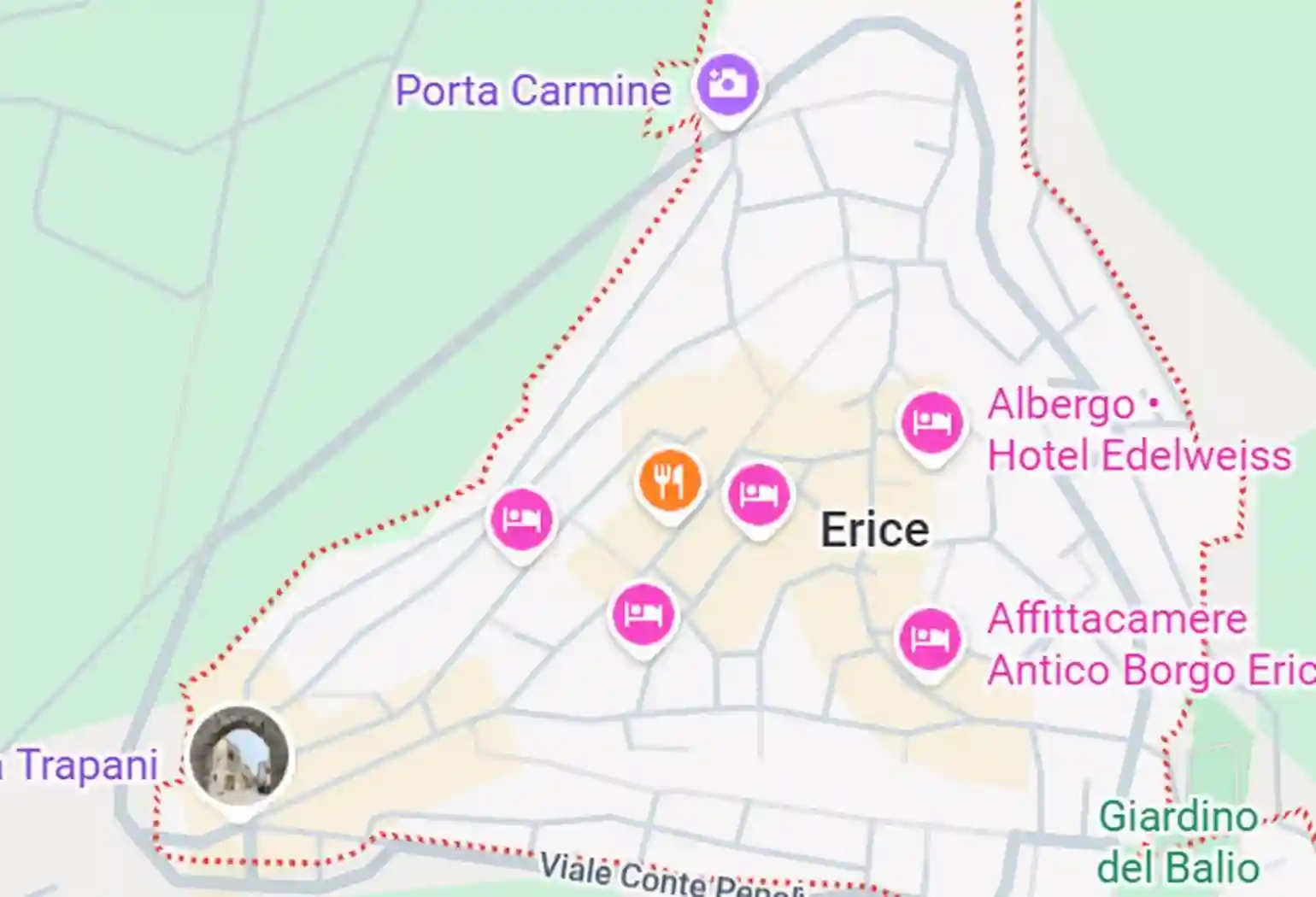Open the Porta Trapani photo marker
The height and width of the screenshot is (897, 1316).
click(x=238, y=756)
